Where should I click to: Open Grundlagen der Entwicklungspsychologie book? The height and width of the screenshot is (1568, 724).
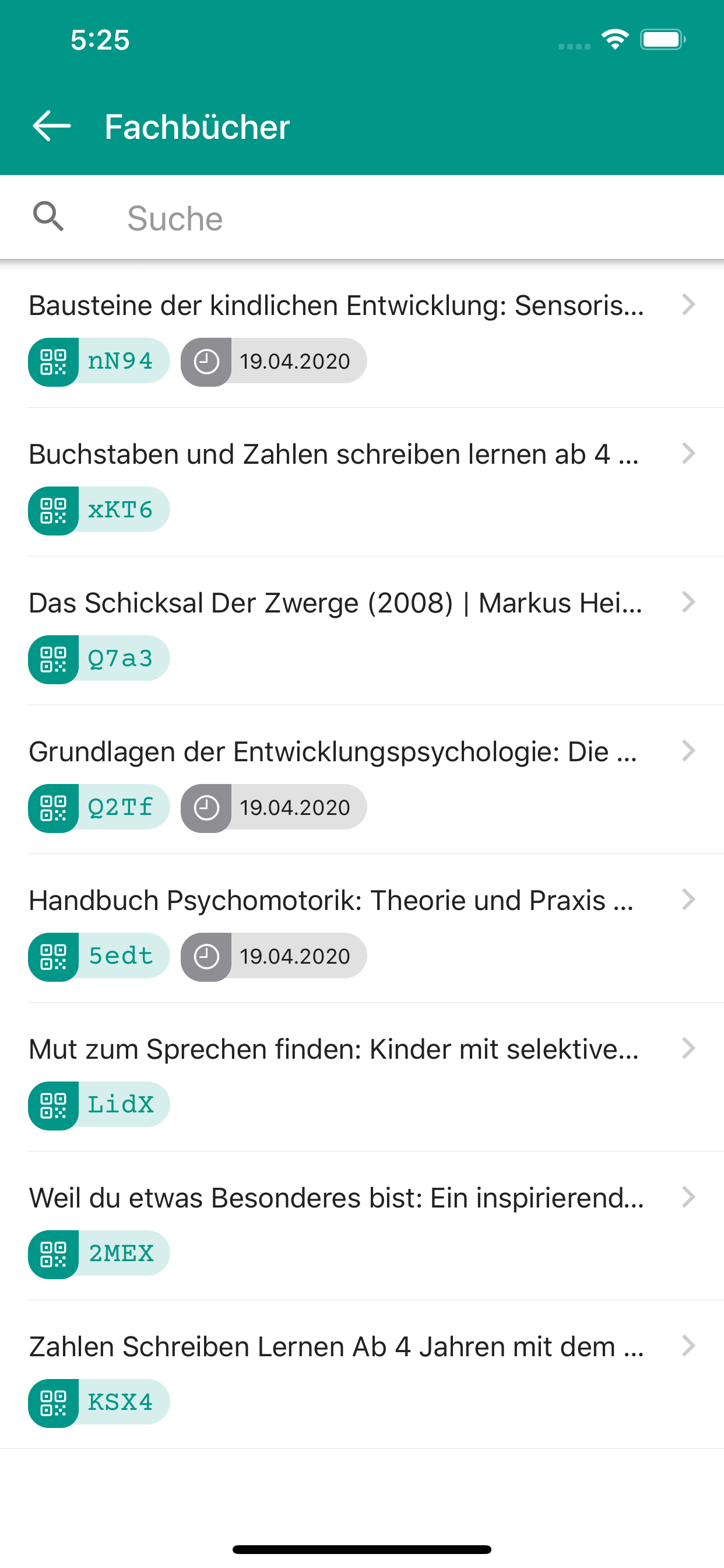pos(362,780)
